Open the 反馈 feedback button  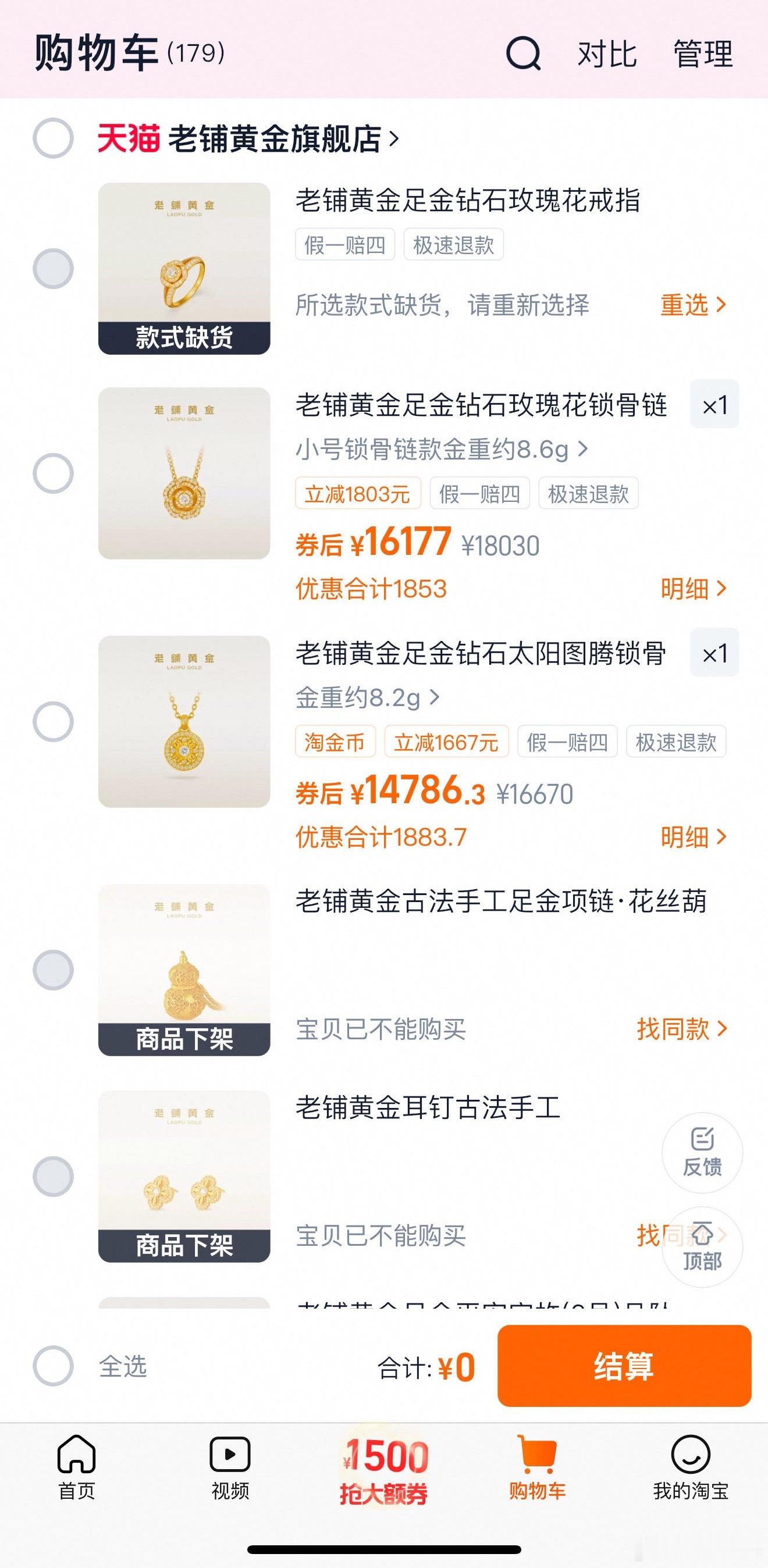(x=702, y=1152)
